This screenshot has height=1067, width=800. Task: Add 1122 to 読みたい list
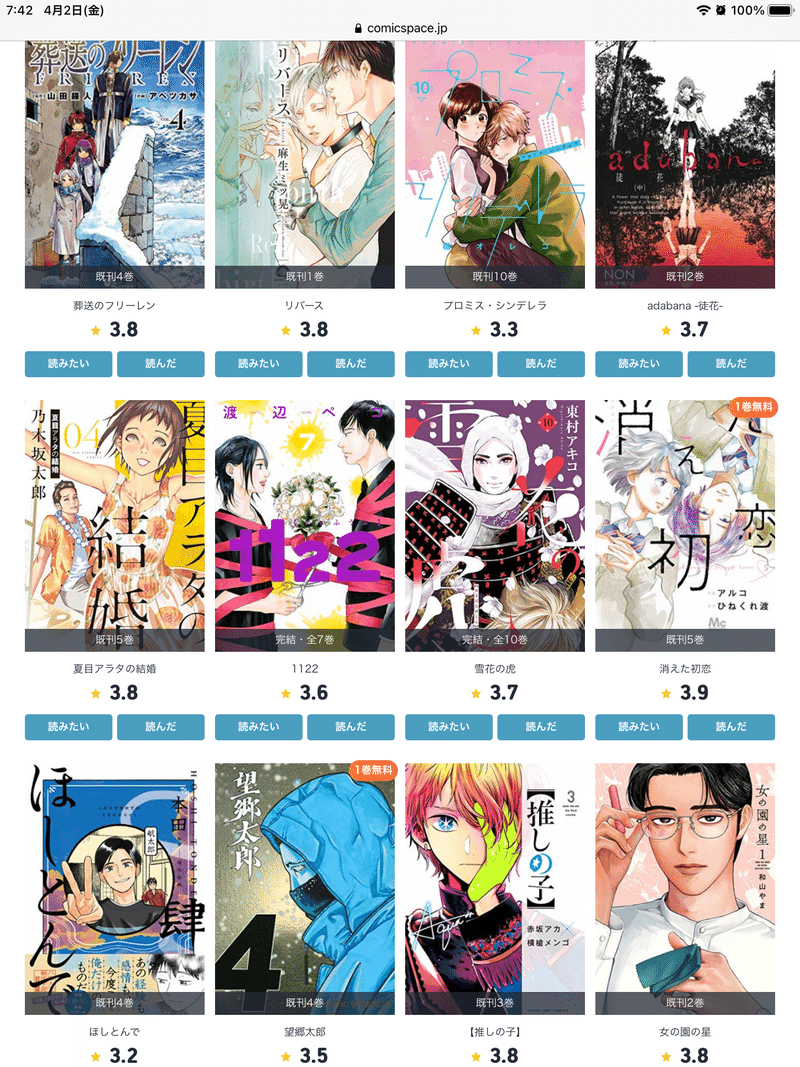[x=258, y=727]
